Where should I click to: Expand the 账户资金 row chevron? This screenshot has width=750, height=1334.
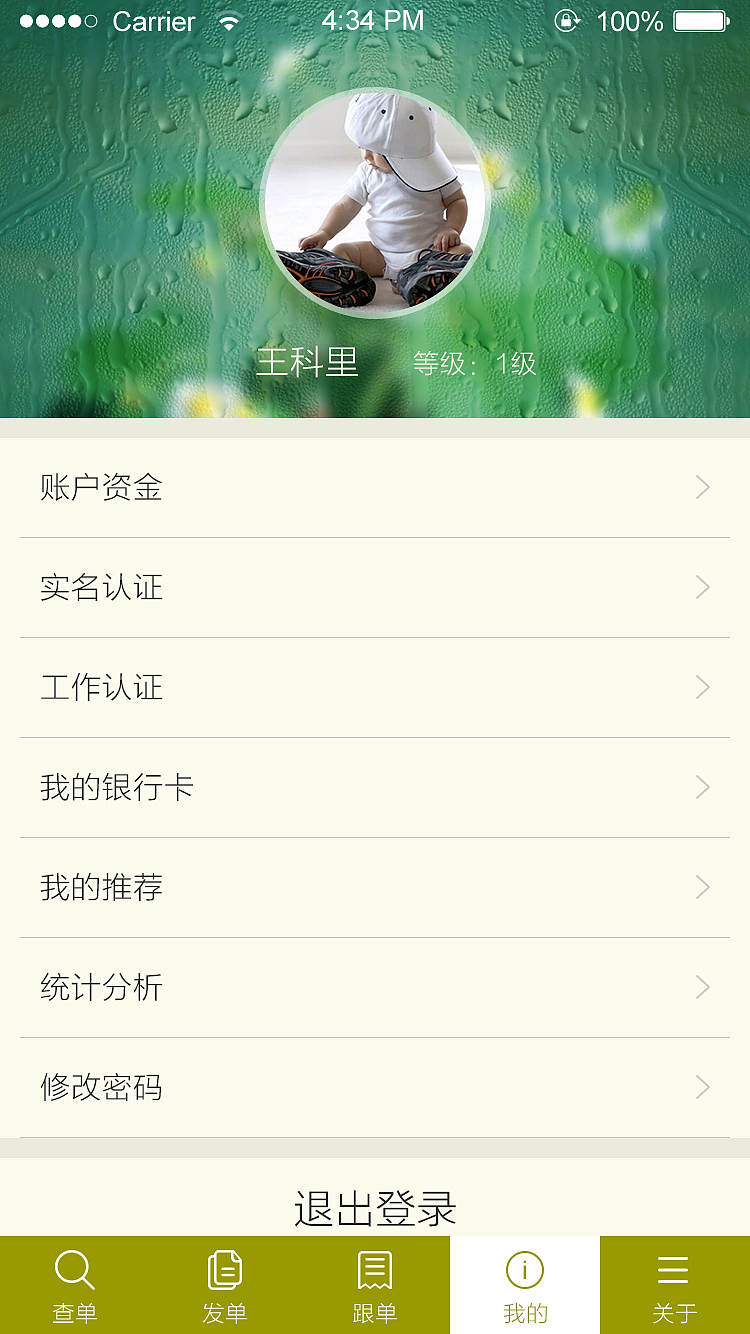point(703,487)
